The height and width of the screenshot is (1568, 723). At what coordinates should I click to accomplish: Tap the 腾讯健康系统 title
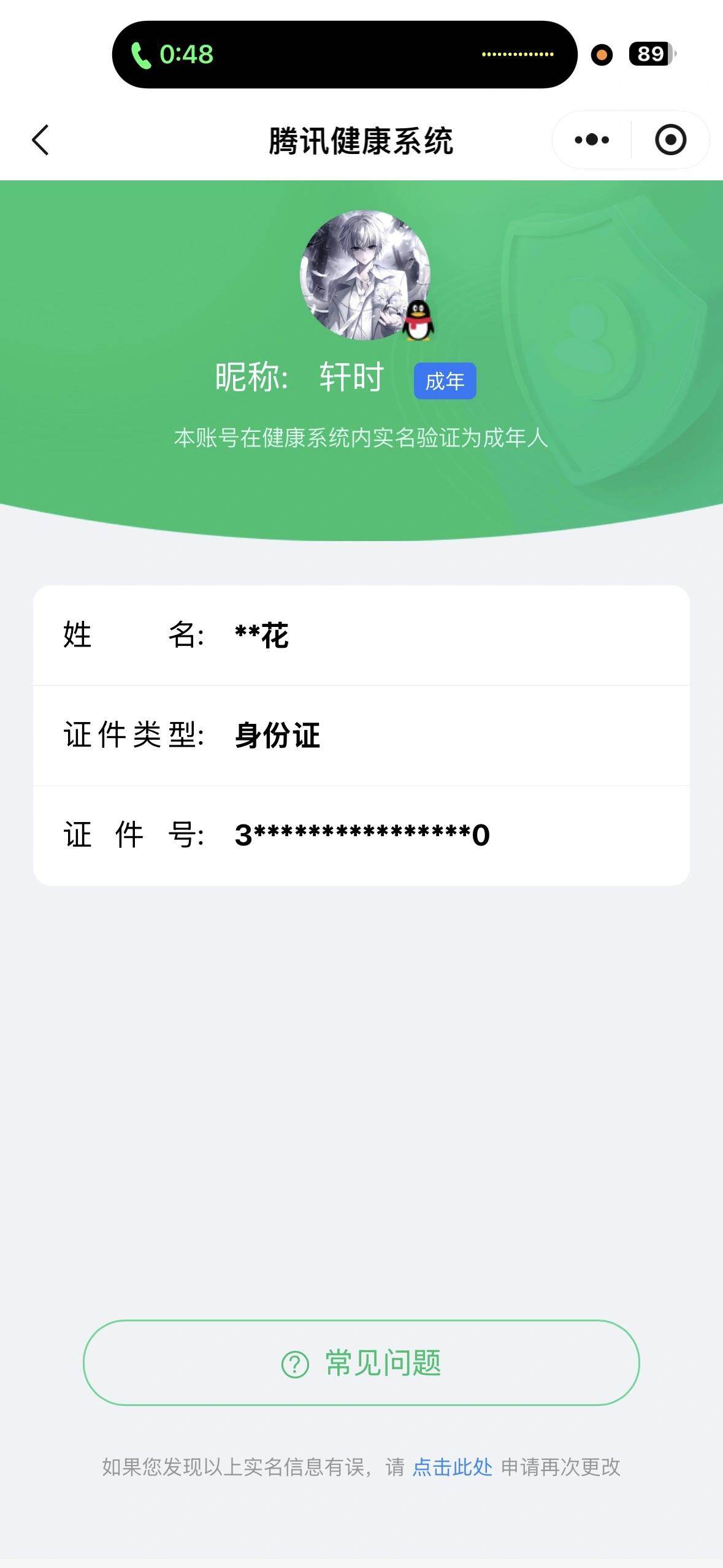[x=362, y=140]
